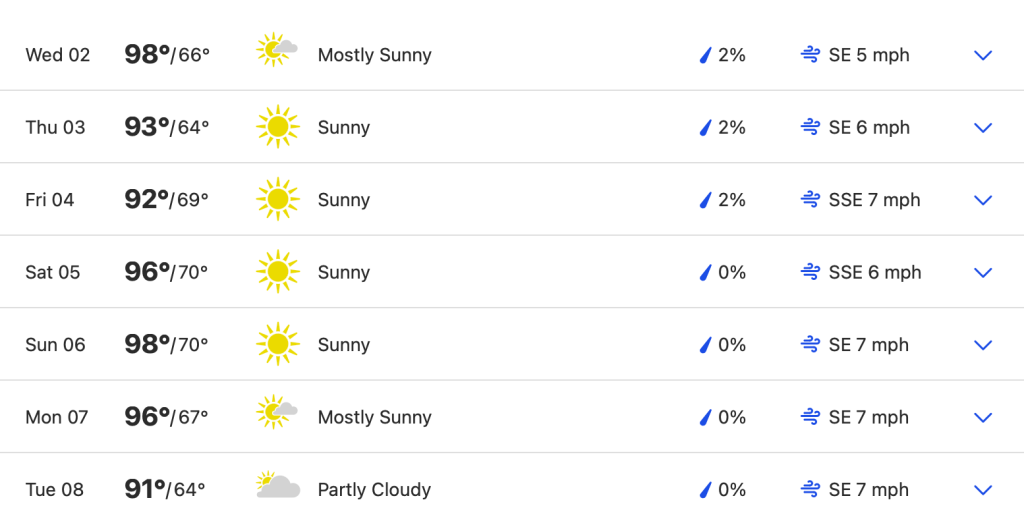1024x523 pixels.
Task: Expand the Wed 02 forecast details
Action: [x=983, y=55]
